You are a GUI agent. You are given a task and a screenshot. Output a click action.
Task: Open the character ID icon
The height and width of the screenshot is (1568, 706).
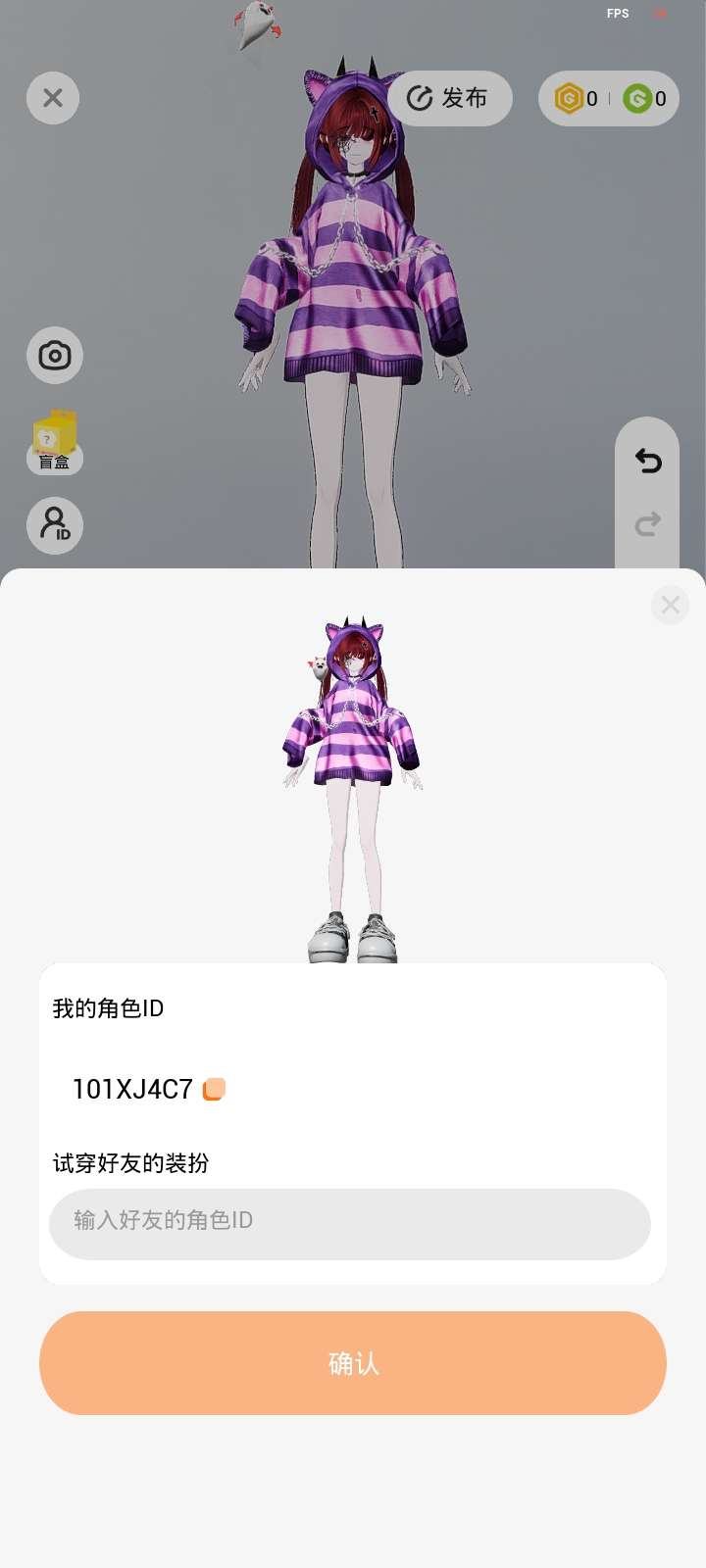click(55, 525)
